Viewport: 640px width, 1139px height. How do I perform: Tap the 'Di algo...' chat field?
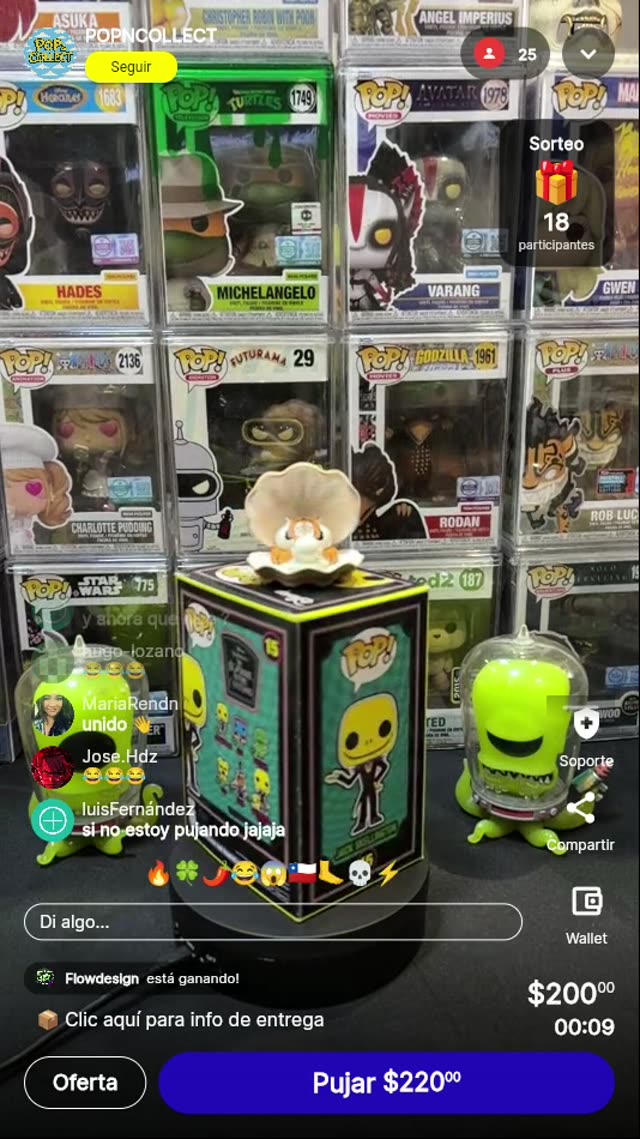[272, 922]
